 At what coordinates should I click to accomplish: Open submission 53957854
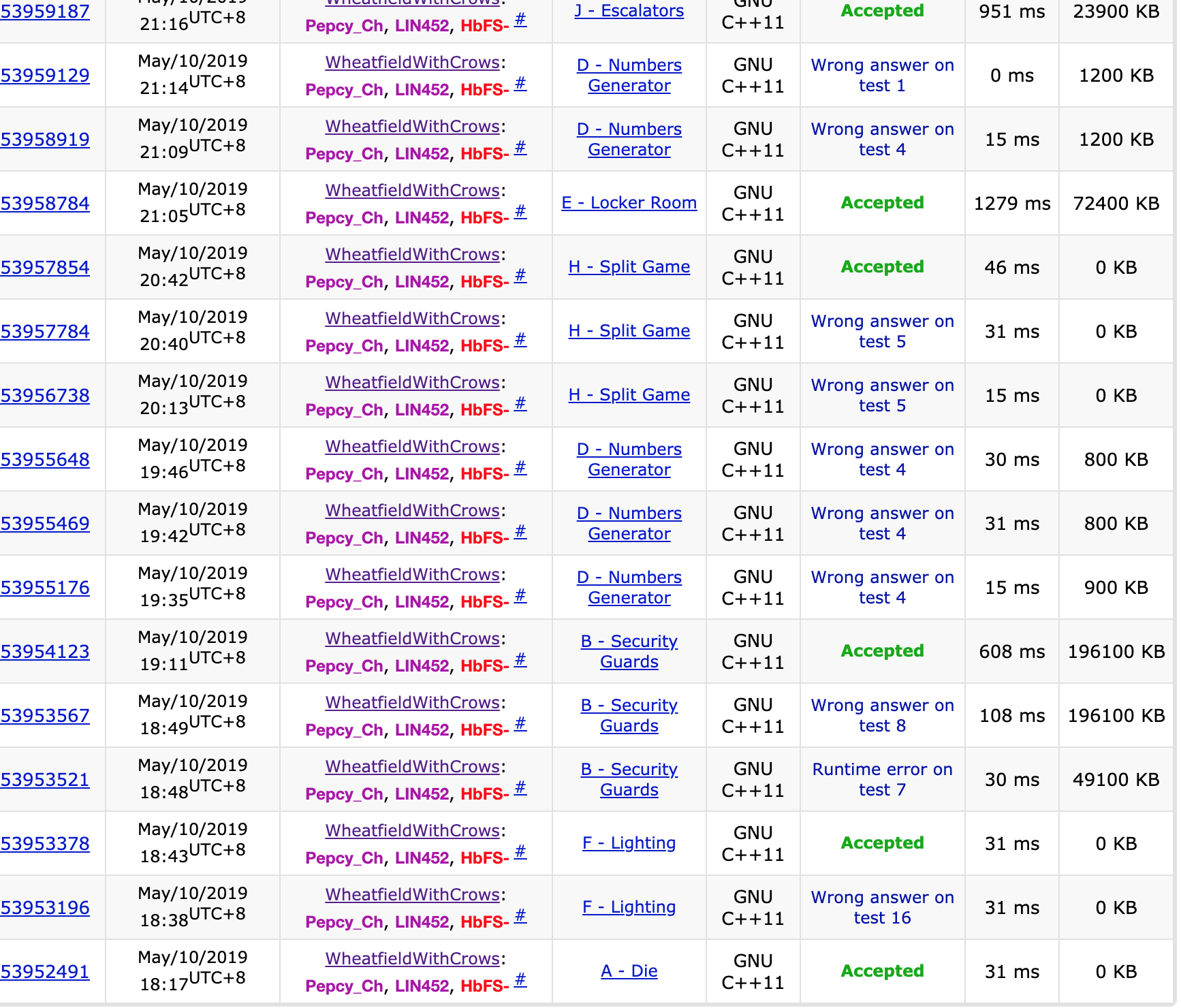tap(45, 268)
